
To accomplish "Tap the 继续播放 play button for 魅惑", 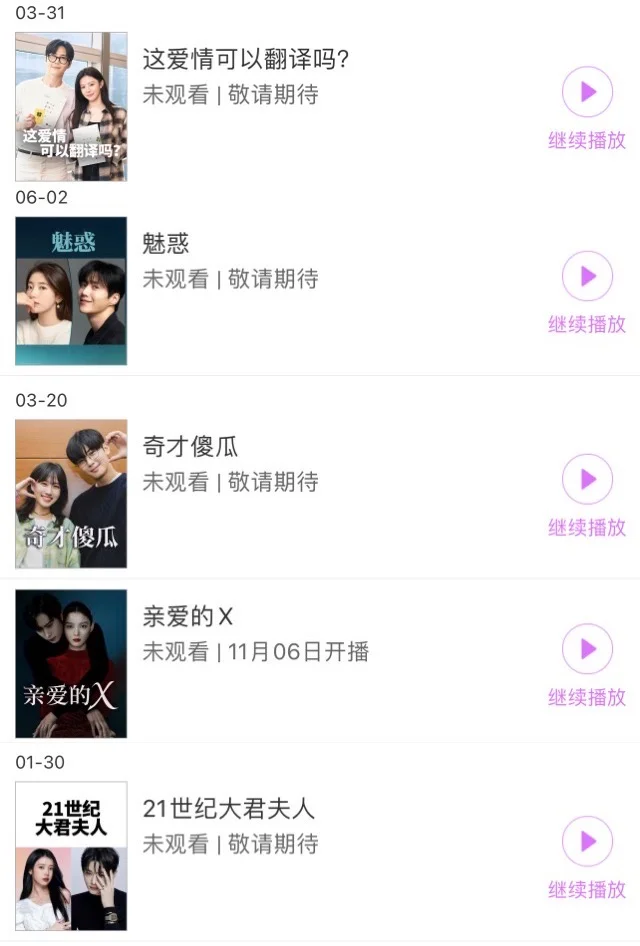I will (x=587, y=276).
